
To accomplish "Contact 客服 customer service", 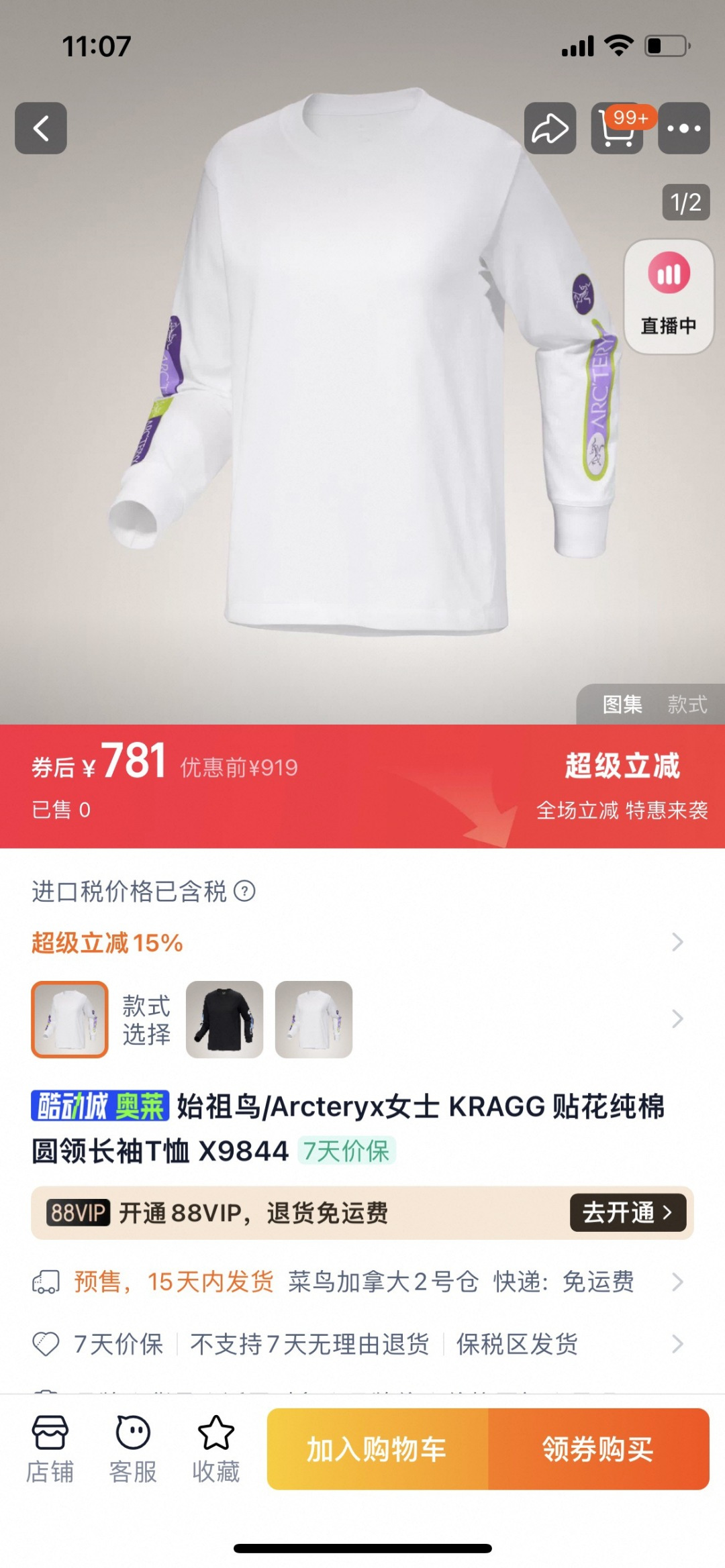I will [133, 1449].
